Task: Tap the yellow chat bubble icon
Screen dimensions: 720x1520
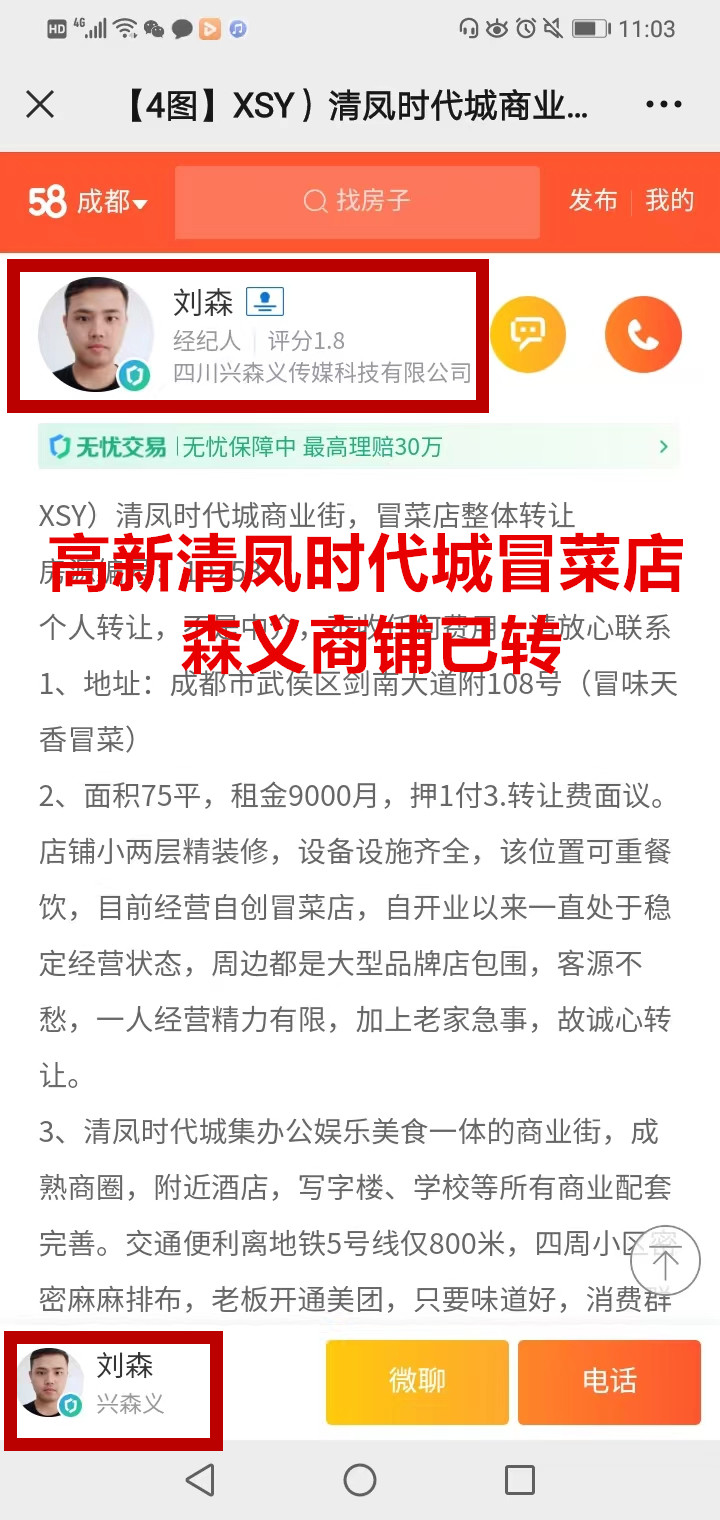Action: 528,335
